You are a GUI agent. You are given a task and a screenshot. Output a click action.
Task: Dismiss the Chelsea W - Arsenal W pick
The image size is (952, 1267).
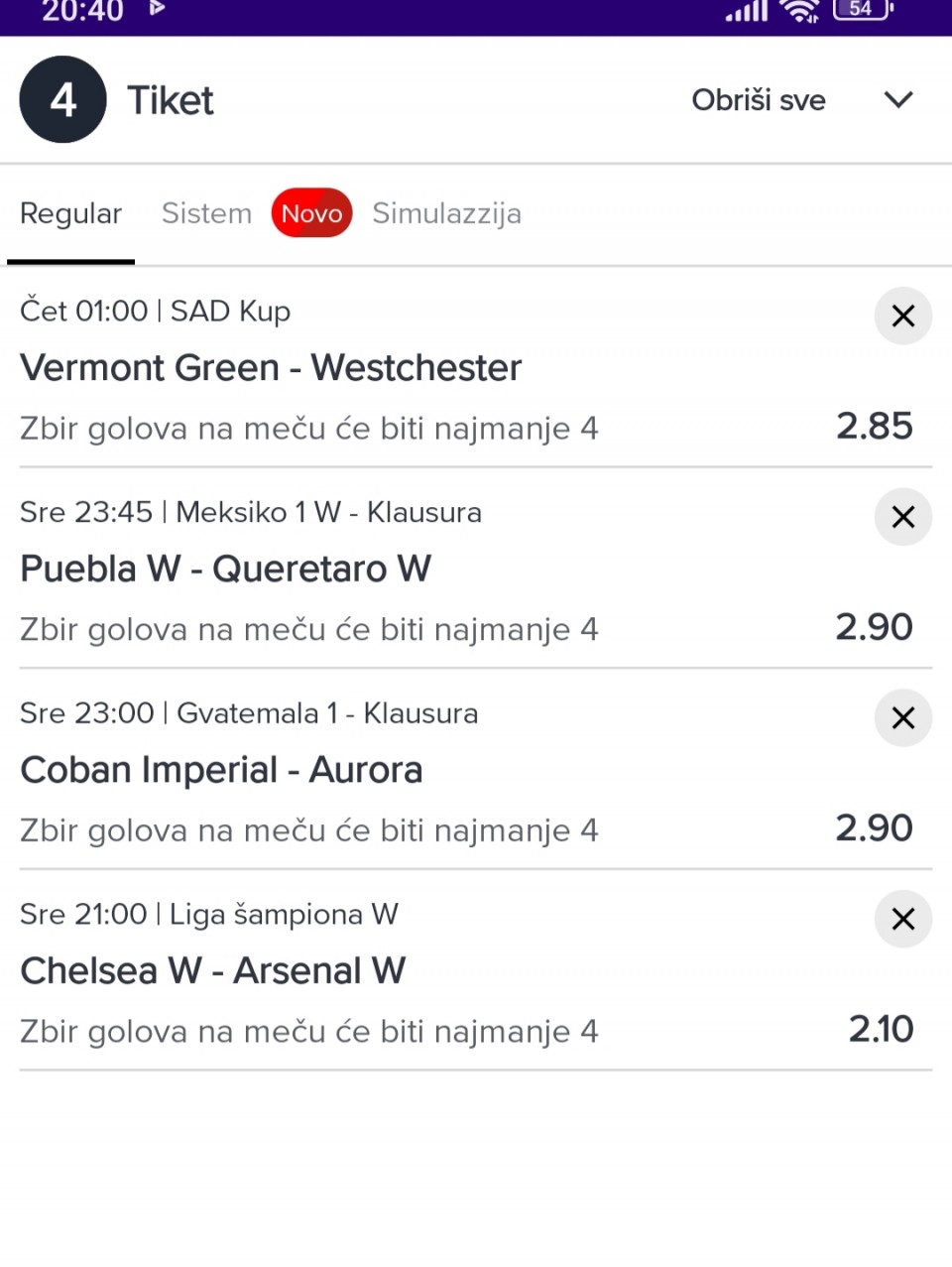[902, 919]
